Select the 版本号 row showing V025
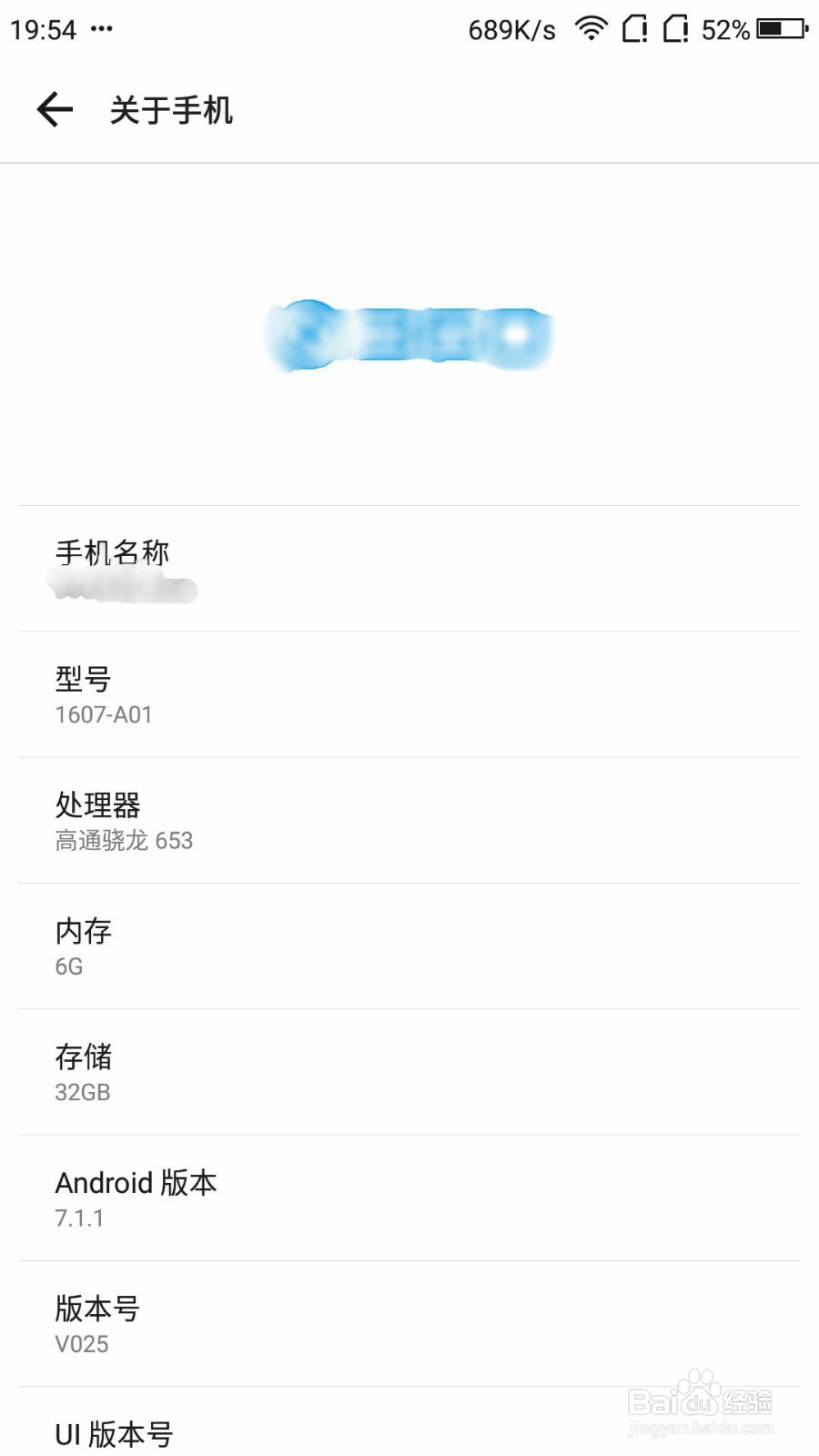Image resolution: width=819 pixels, height=1456 pixels. coord(409,1323)
